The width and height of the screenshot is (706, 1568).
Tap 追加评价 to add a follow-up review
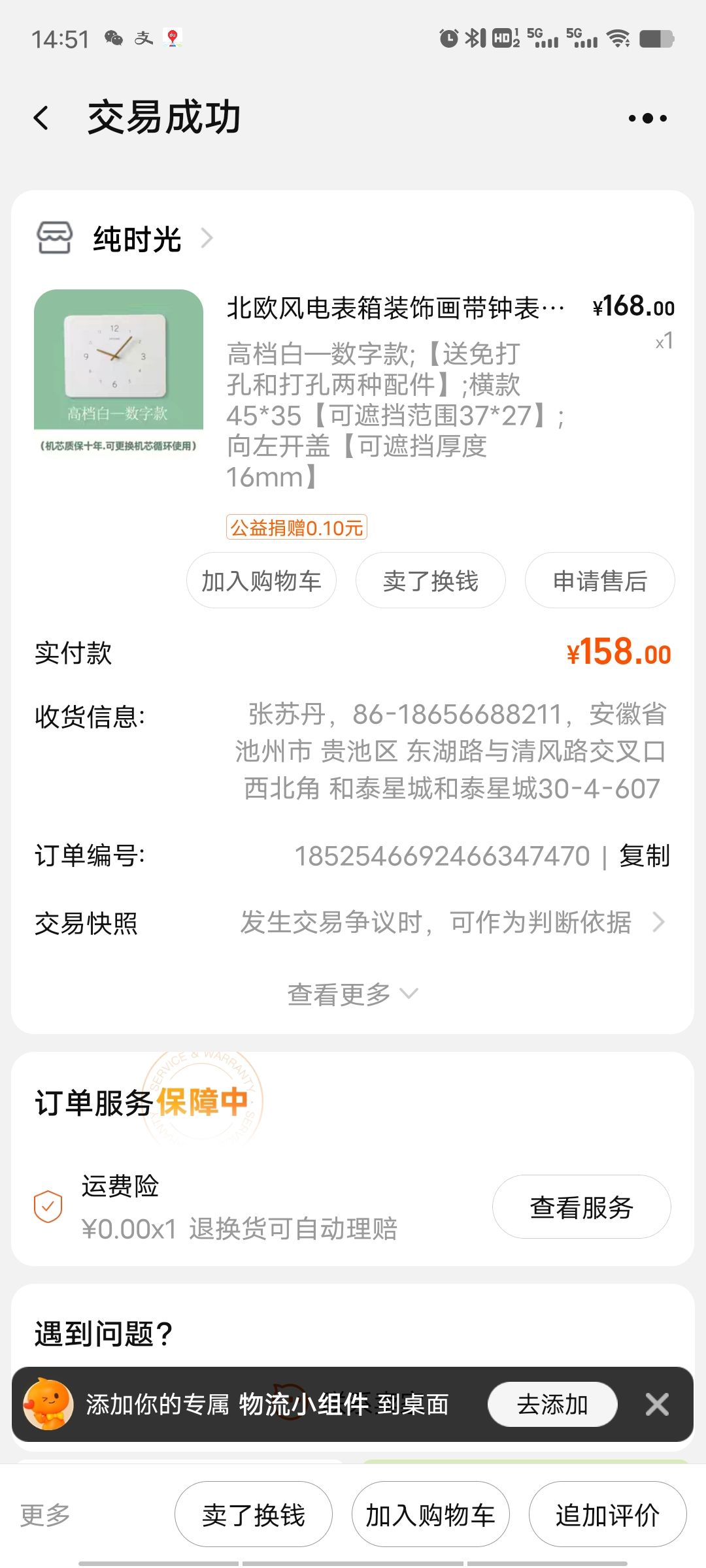pyautogui.click(x=607, y=1514)
